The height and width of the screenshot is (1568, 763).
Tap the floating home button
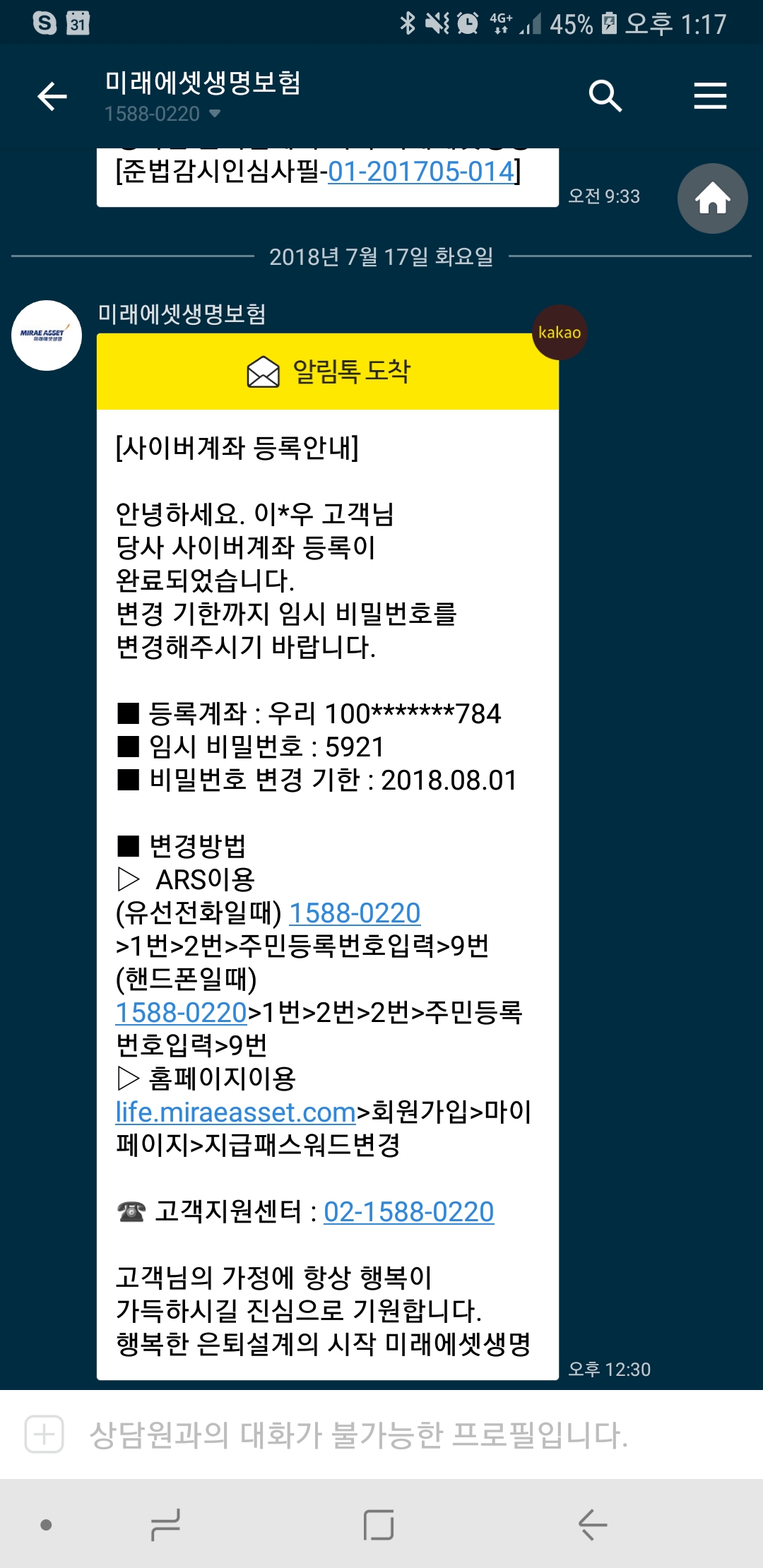[712, 198]
